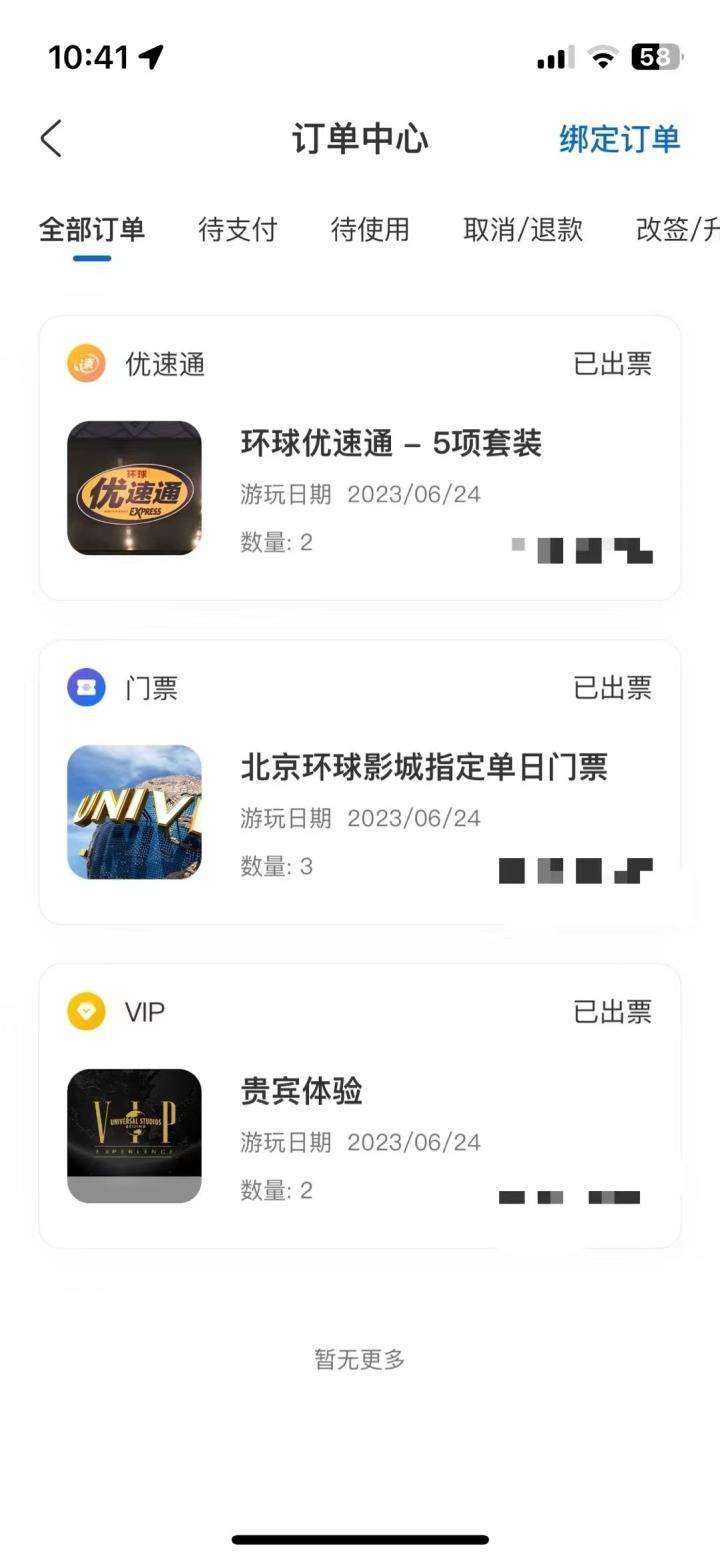Open the 贵宾体验 VIP order

360,1107
